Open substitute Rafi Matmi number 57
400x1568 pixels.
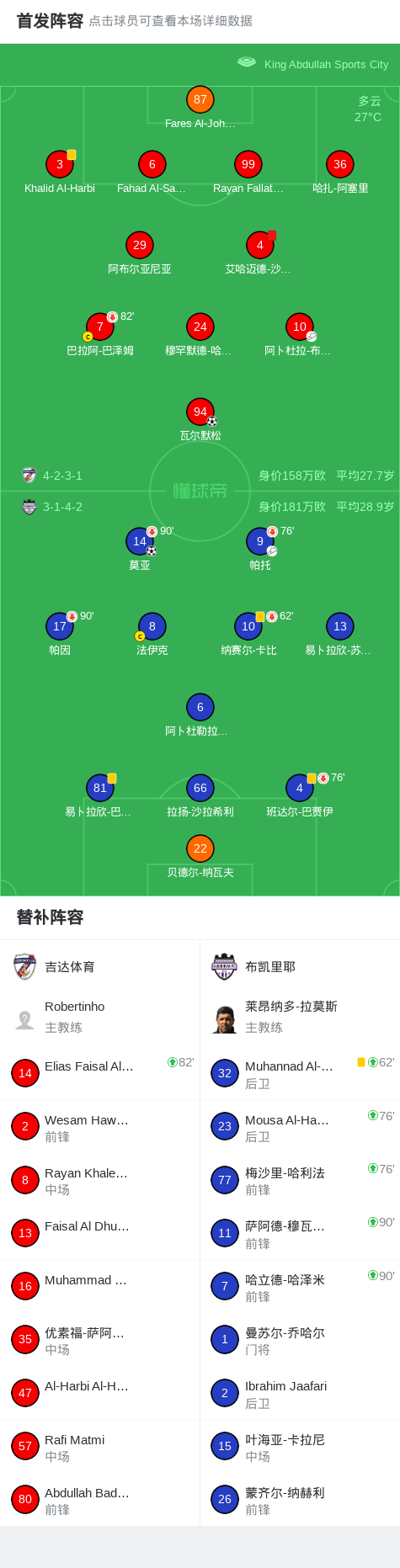[x=100, y=1447]
